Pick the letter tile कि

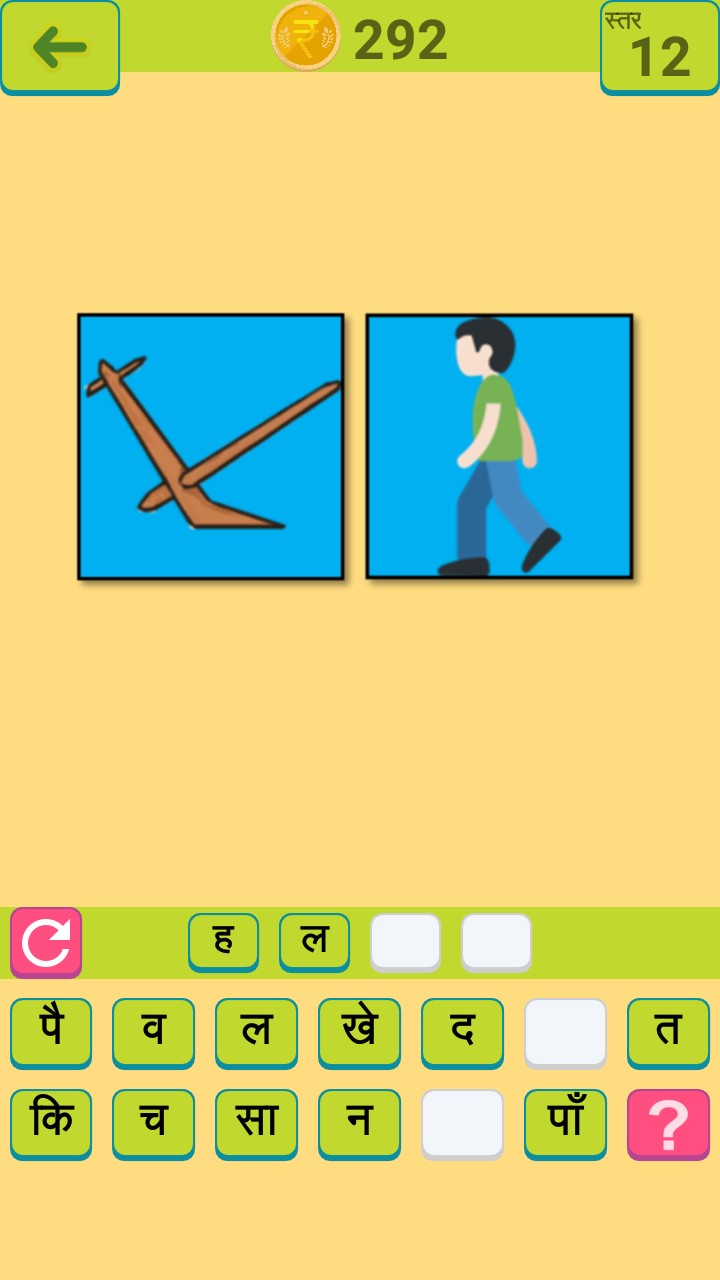pyautogui.click(x=51, y=1123)
